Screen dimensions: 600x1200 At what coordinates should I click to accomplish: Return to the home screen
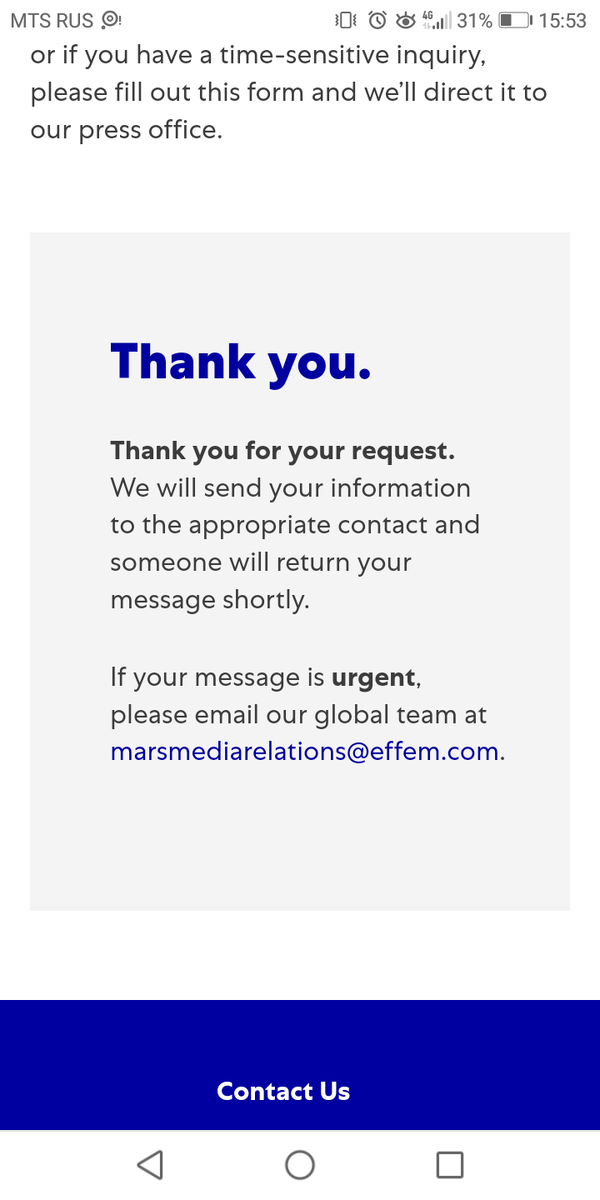coord(300,1165)
